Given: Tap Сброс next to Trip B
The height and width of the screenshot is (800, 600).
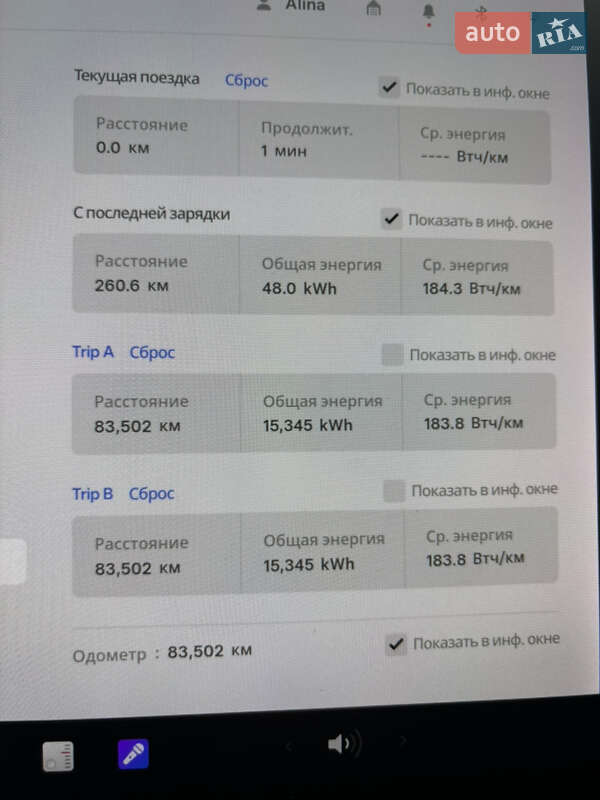Looking at the screenshot, I should (x=152, y=493).
